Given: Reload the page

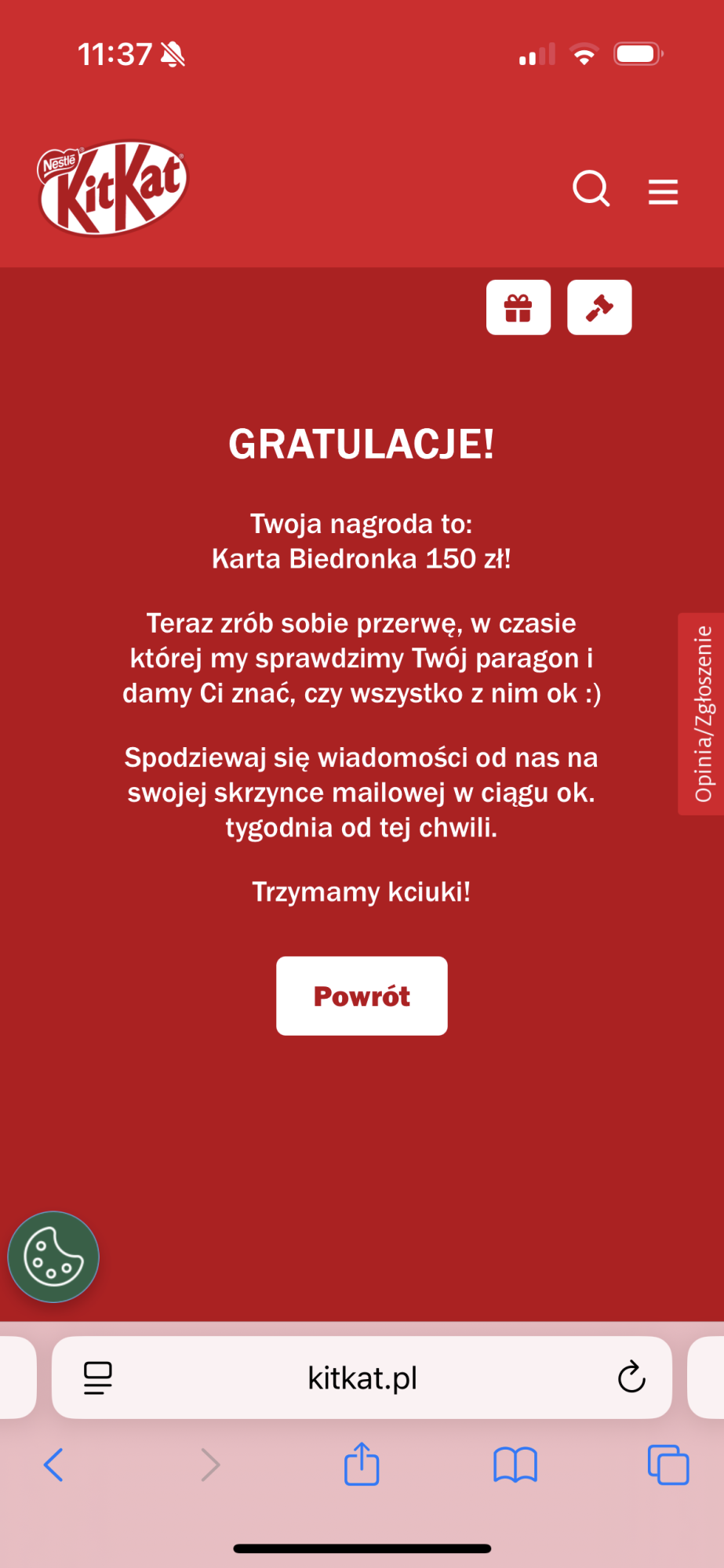Looking at the screenshot, I should (x=631, y=1377).
